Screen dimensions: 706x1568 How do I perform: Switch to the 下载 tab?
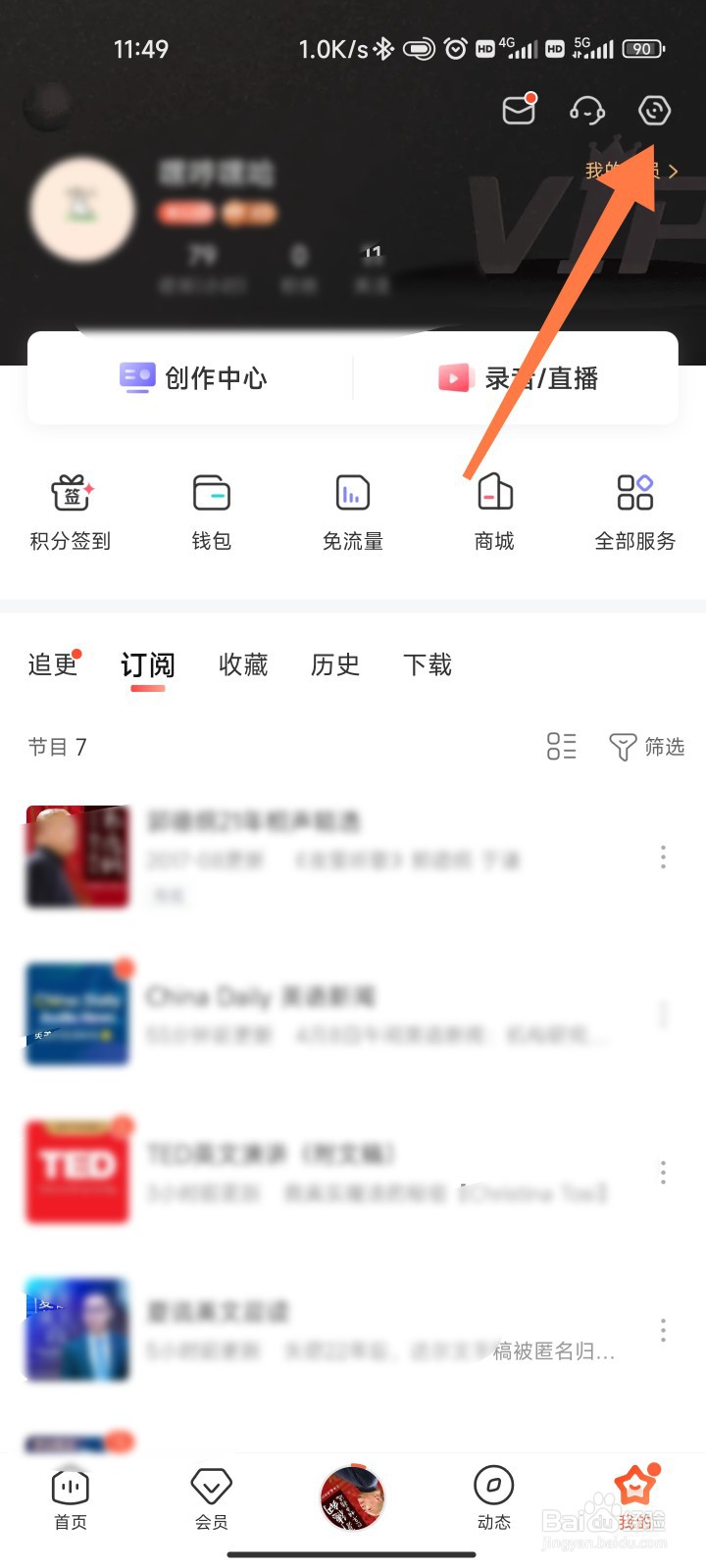[x=428, y=664]
